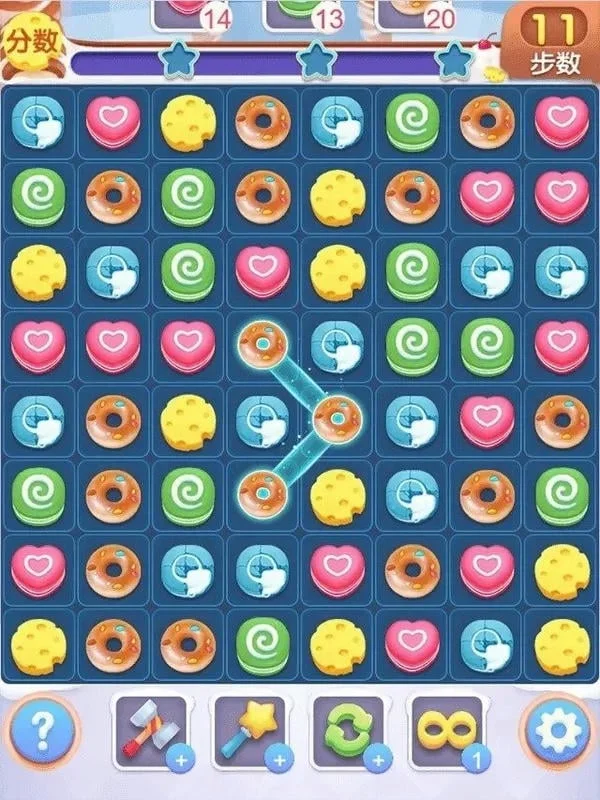Open the gear settings button
Screen dimensions: 600x800
(x=558, y=734)
